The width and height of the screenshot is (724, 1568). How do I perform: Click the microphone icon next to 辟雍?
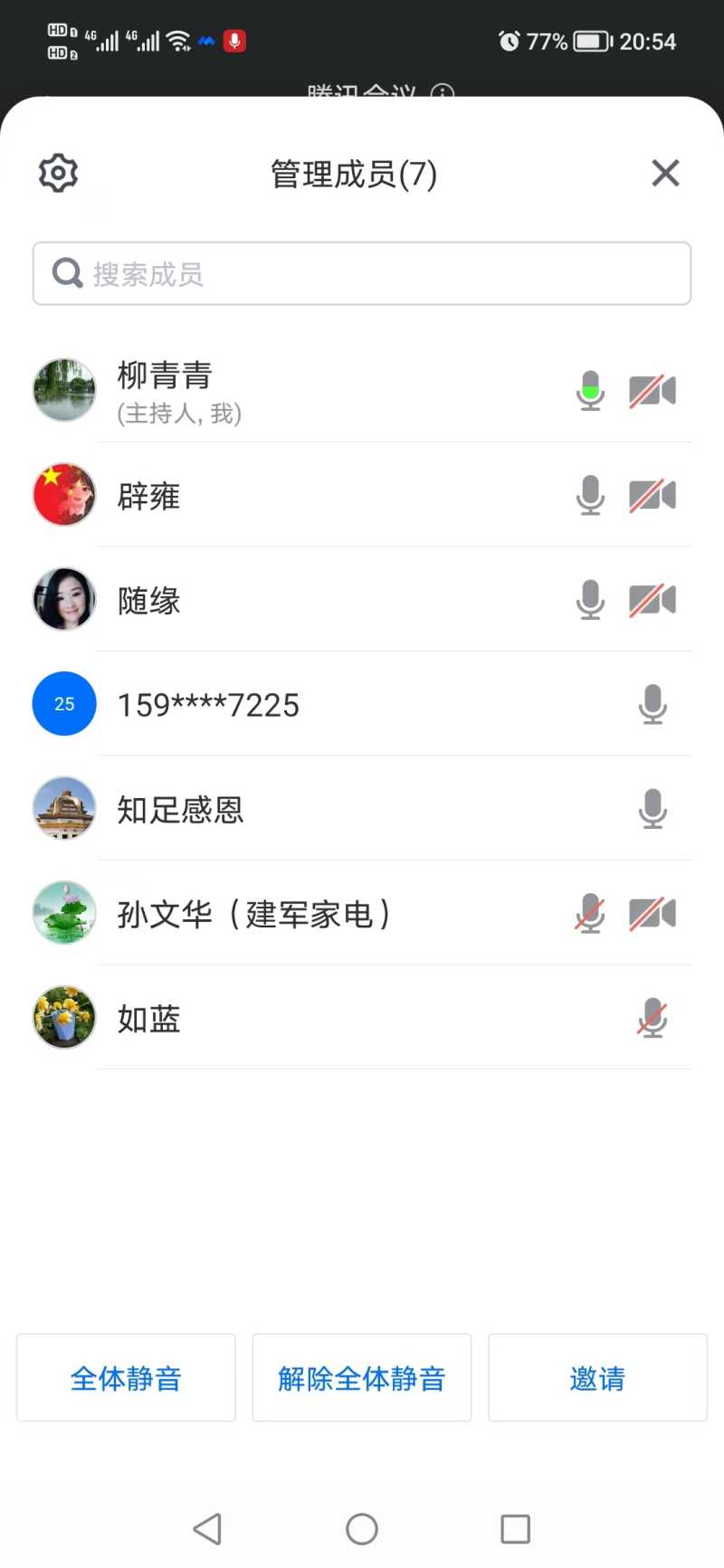pyautogui.click(x=590, y=495)
